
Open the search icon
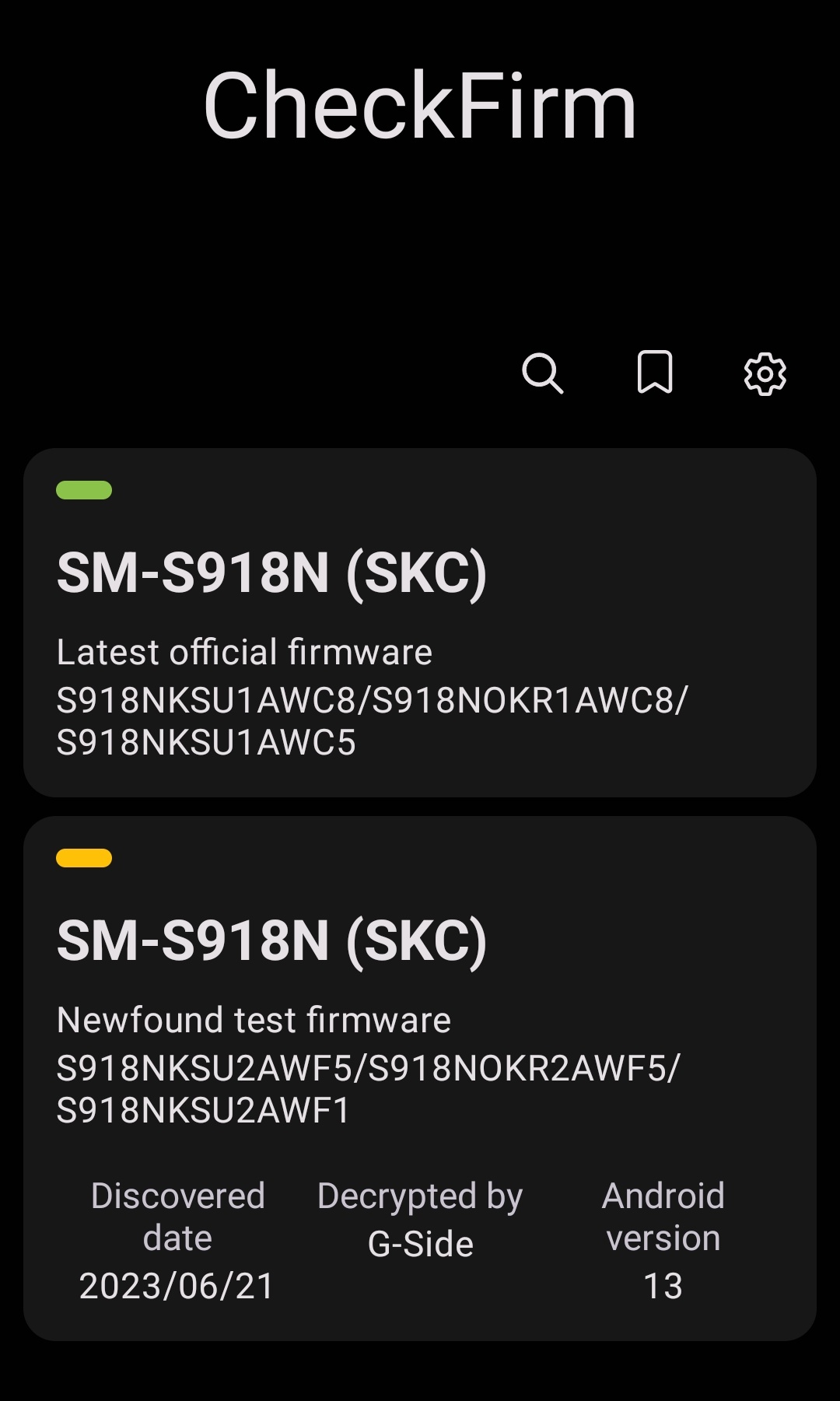coord(542,373)
